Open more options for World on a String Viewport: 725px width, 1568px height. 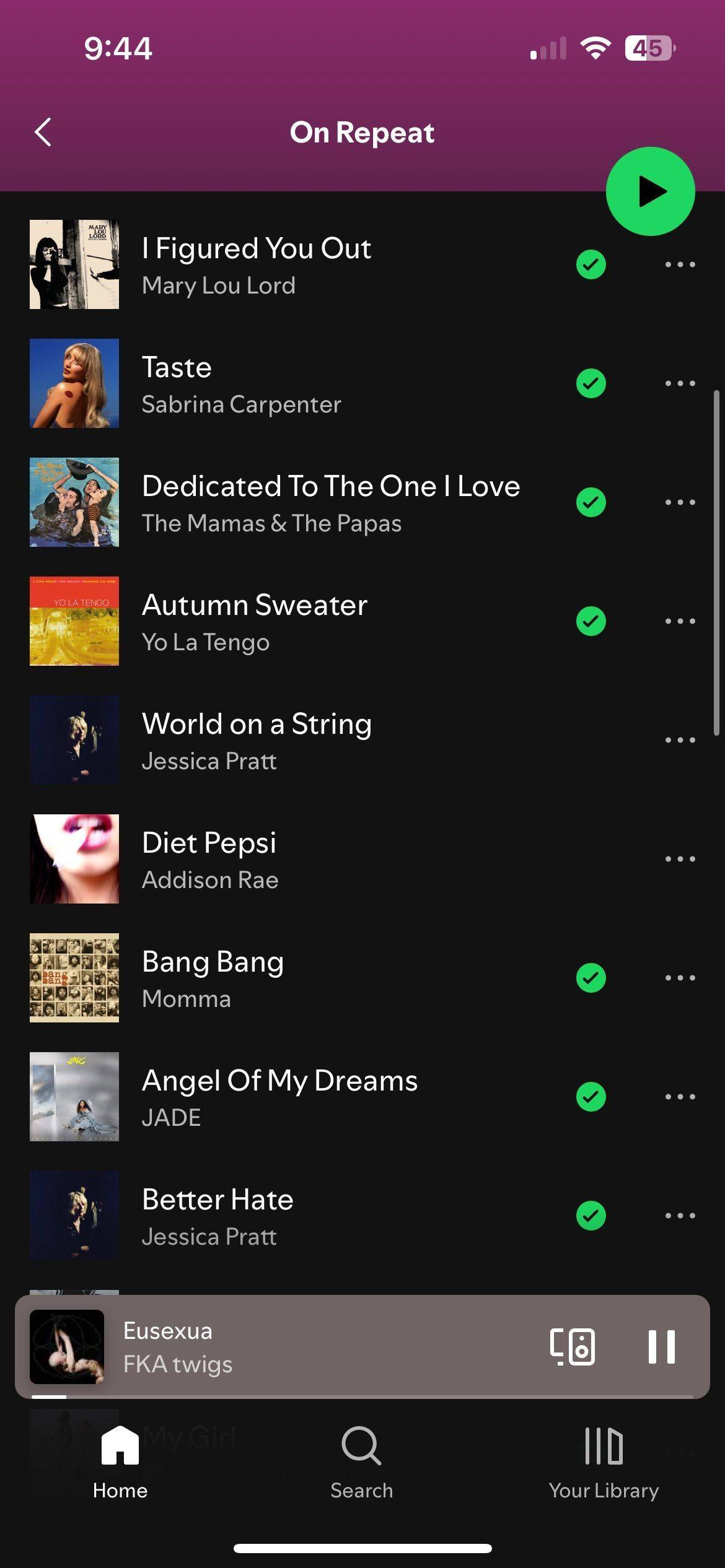point(680,740)
